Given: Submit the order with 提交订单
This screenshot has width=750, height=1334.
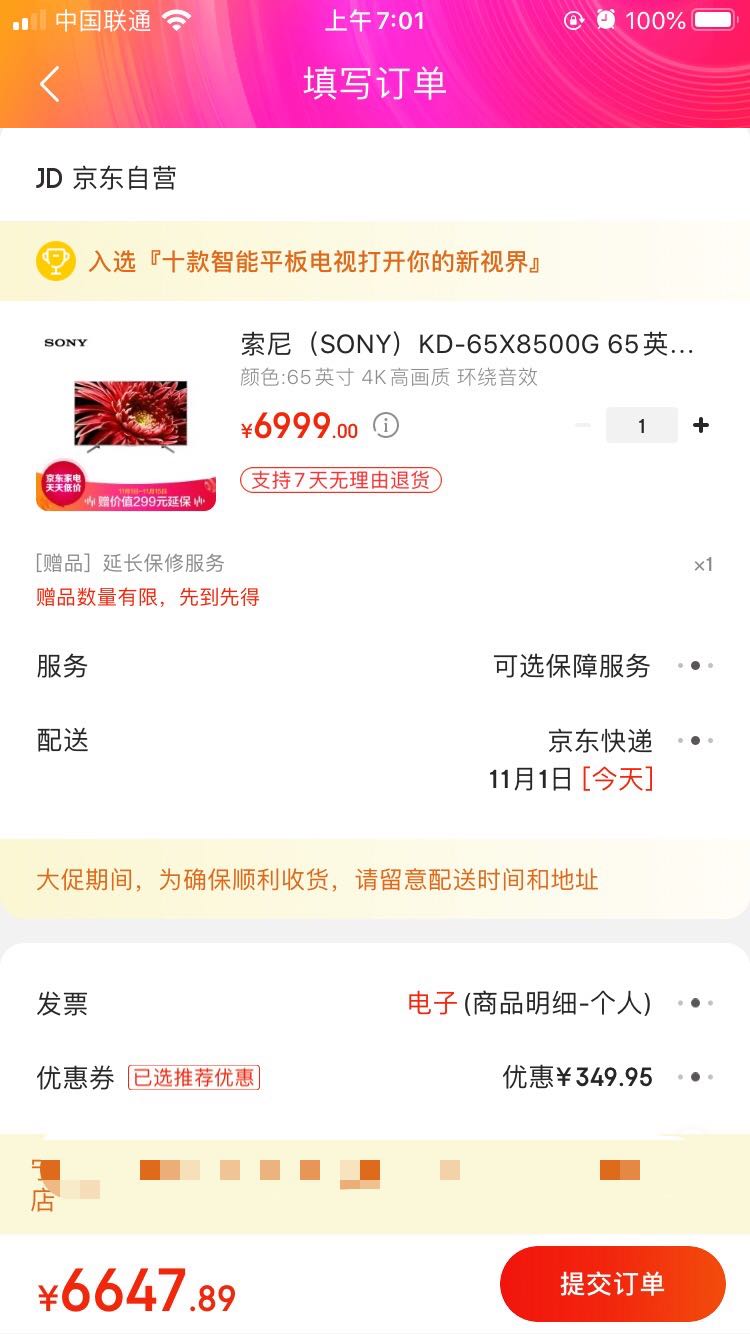Looking at the screenshot, I should pos(612,1284).
